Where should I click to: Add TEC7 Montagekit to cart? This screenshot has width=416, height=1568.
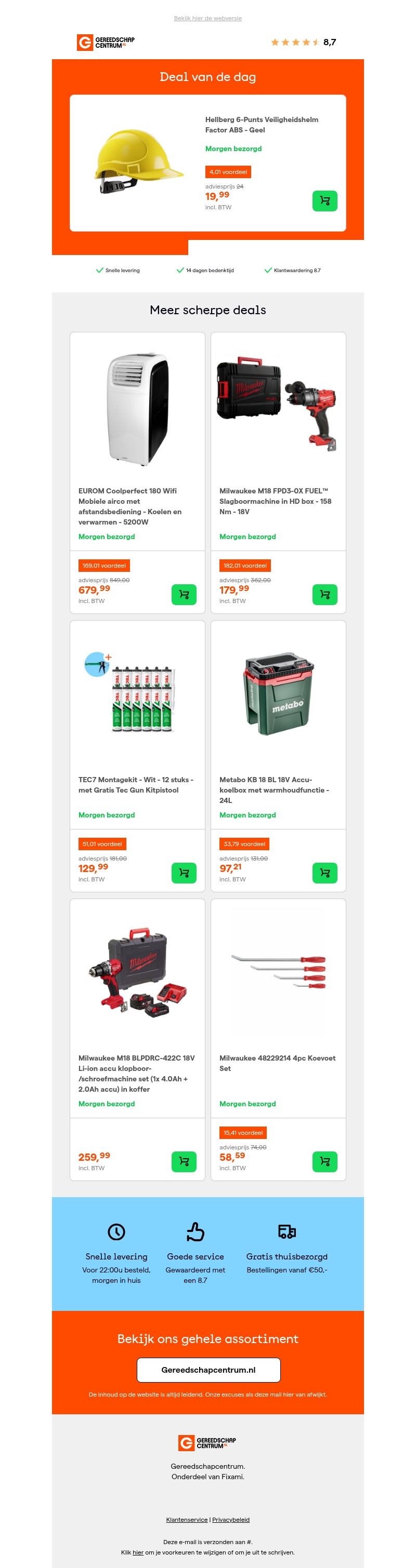184,873
